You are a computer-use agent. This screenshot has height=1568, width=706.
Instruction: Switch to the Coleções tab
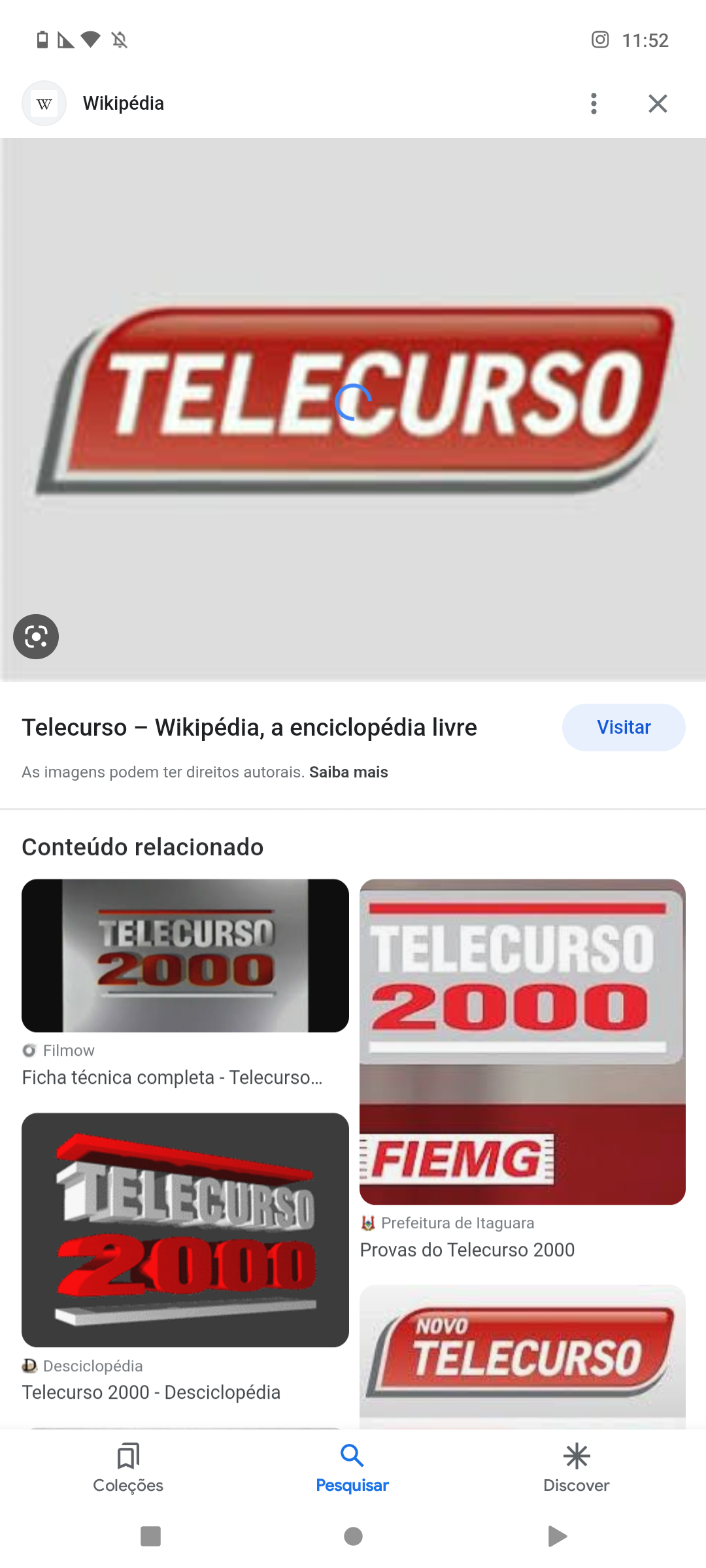pos(128,1467)
